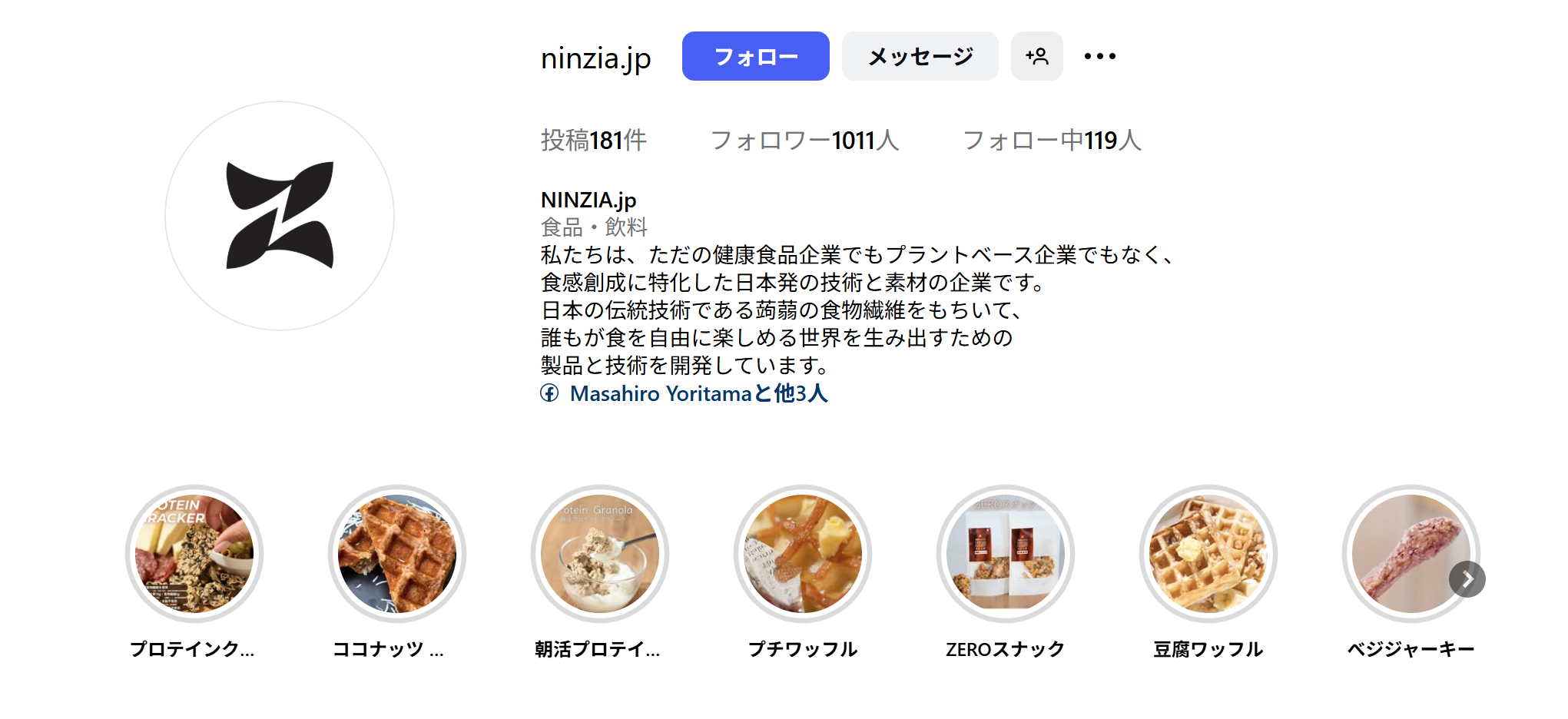Open the 豆腐ワッフル highlight
1568x719 pixels.
[1208, 553]
